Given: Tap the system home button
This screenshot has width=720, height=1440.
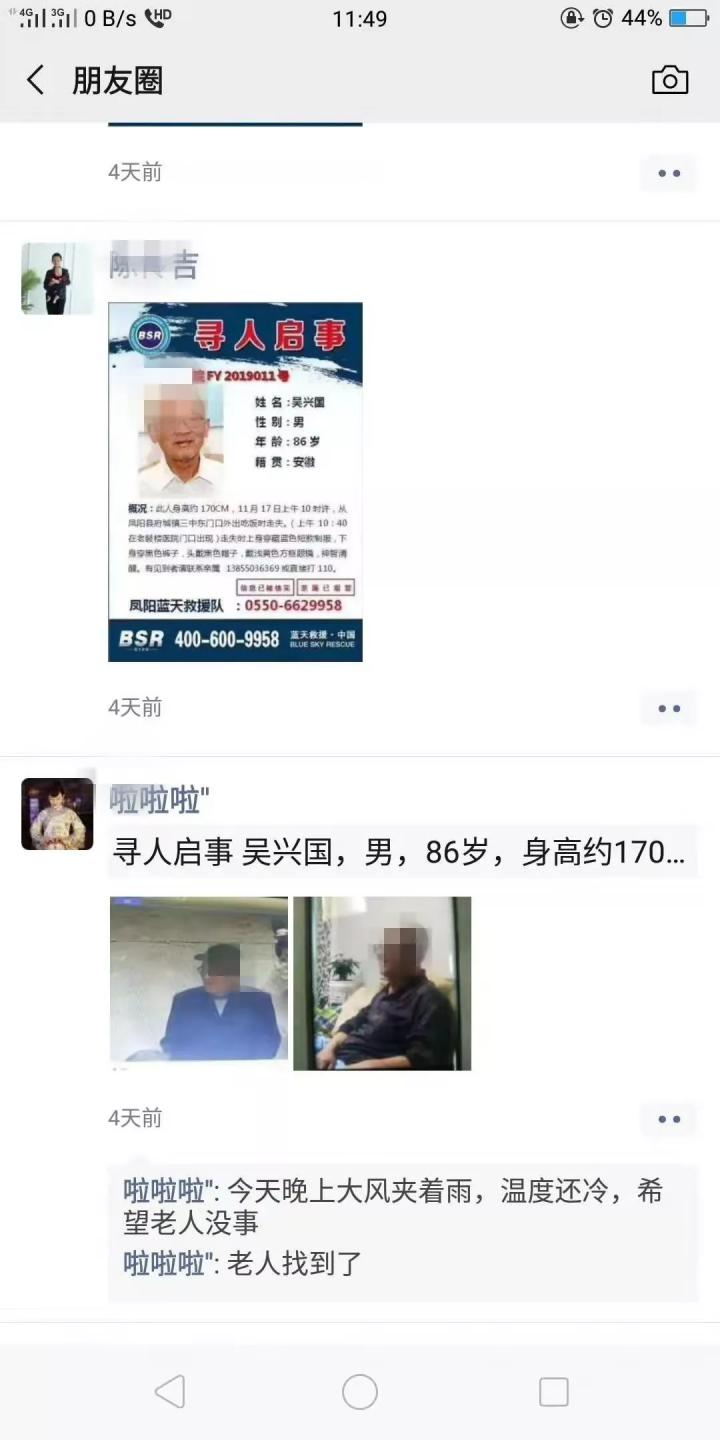Looking at the screenshot, I should click(360, 1391).
